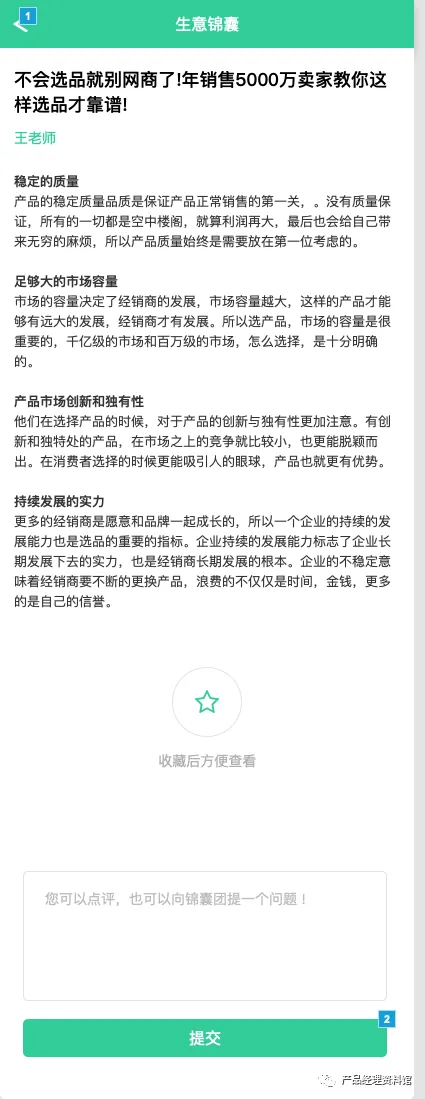Submit with the green 提交 button

tap(205, 1038)
